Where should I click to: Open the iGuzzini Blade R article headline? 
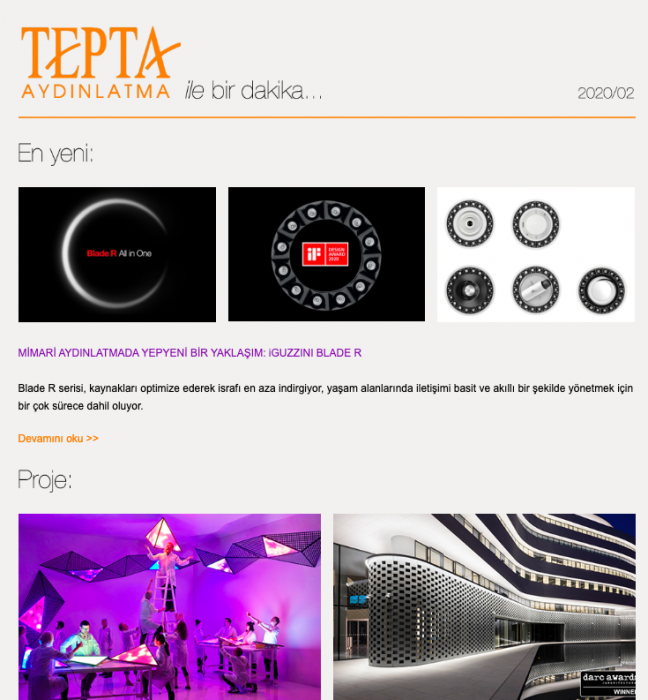(190, 353)
